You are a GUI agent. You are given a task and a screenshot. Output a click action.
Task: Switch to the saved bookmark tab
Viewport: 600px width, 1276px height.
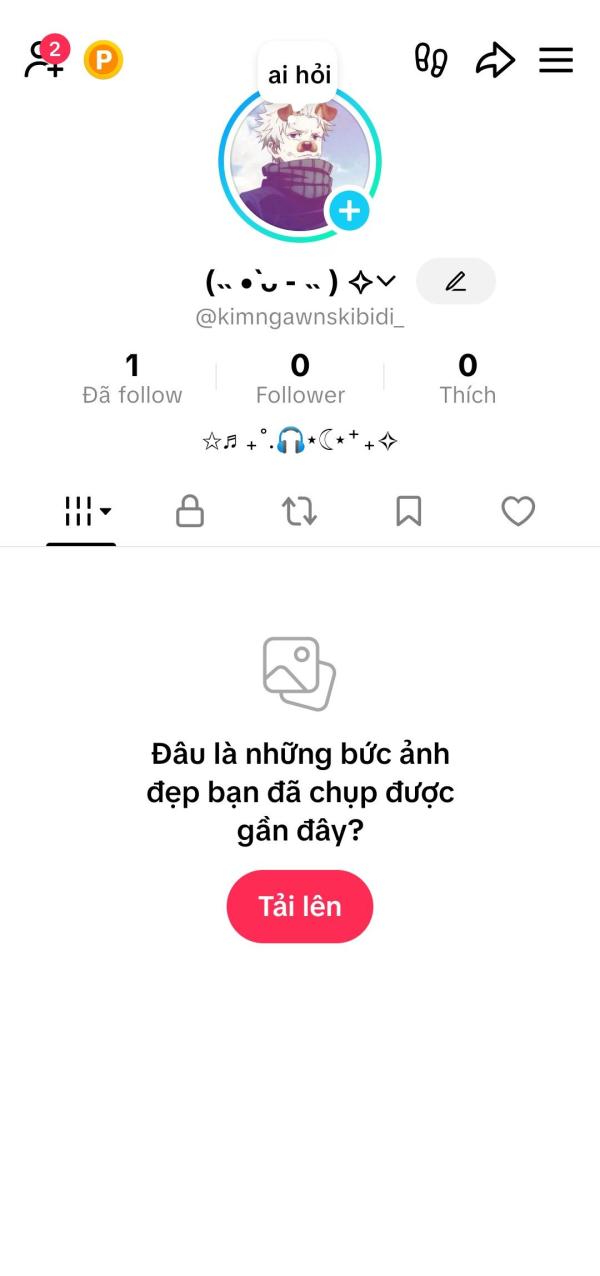(x=408, y=511)
